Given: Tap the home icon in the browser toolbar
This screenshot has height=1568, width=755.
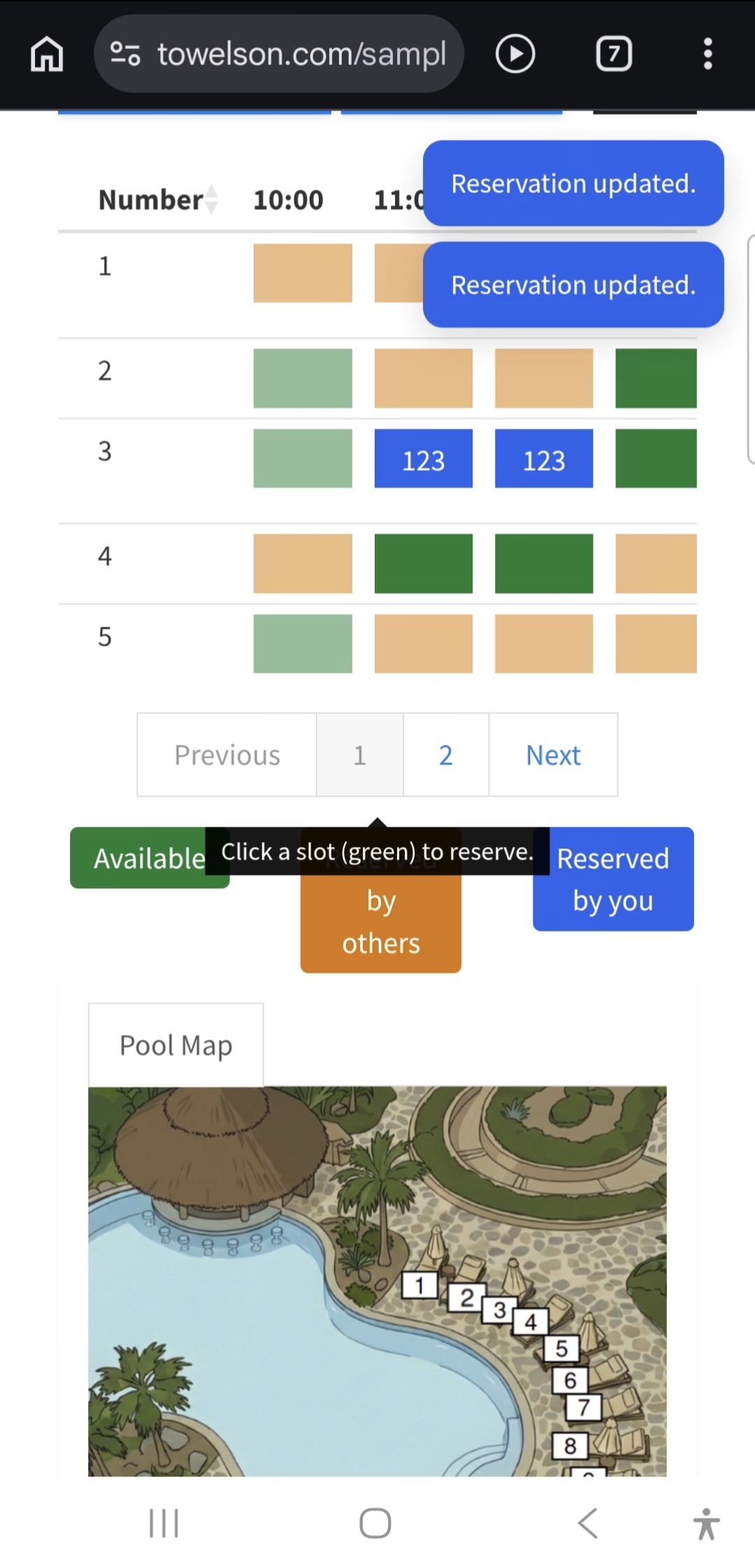Looking at the screenshot, I should pos(45,54).
